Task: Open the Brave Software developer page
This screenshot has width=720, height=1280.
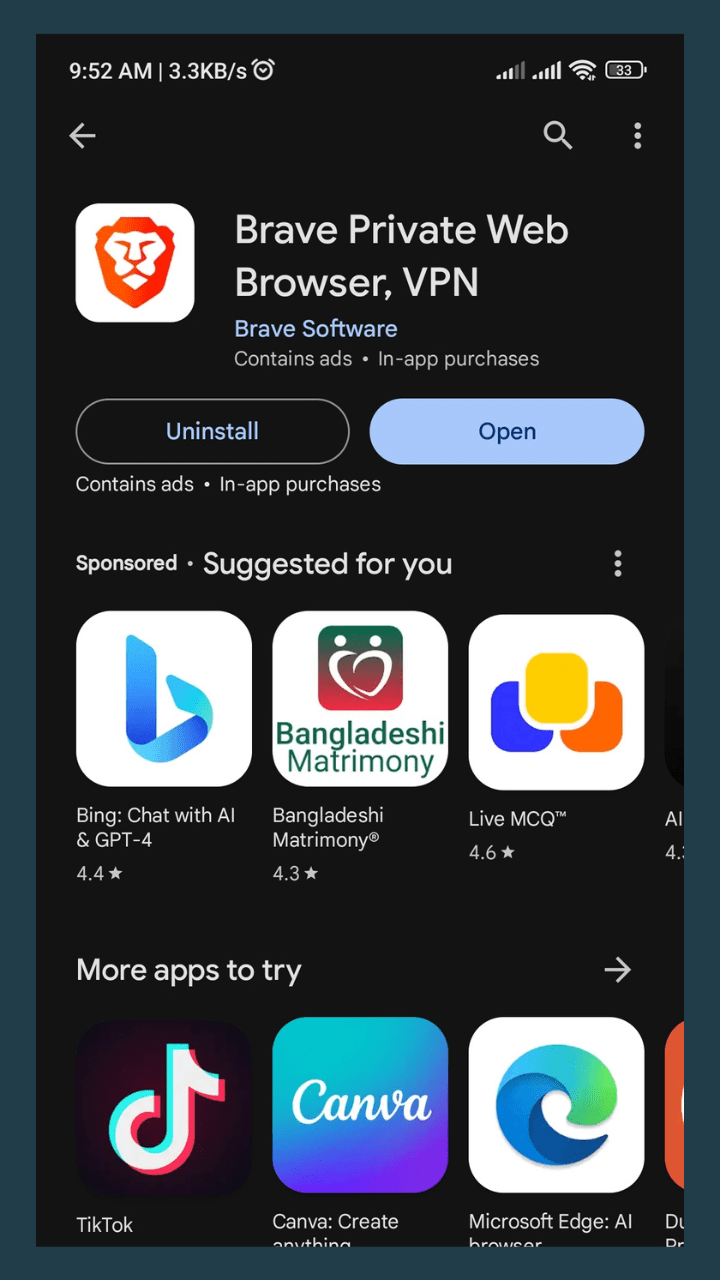Action: pyautogui.click(x=315, y=329)
